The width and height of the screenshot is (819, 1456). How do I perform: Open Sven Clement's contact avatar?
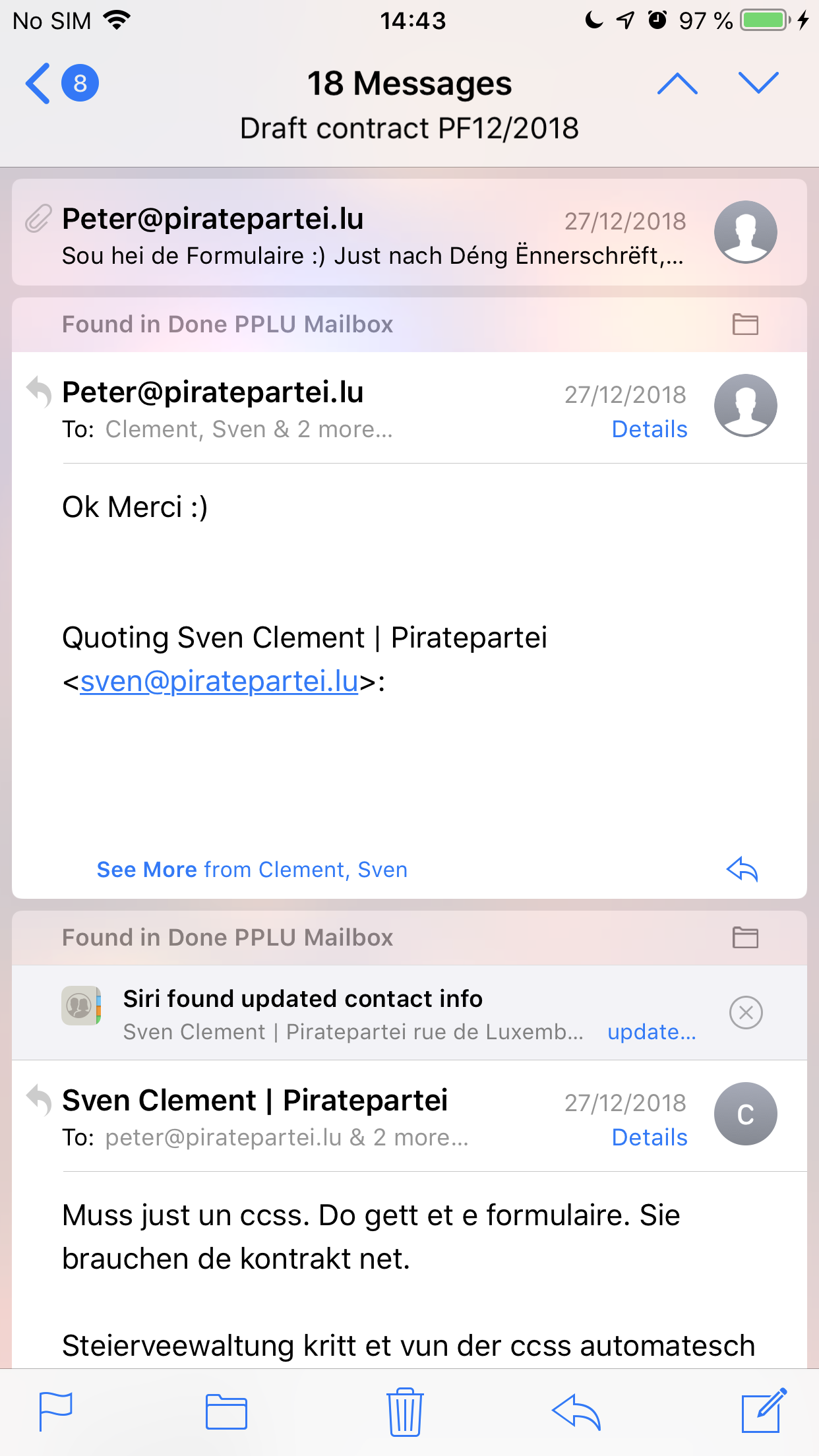tap(745, 1114)
